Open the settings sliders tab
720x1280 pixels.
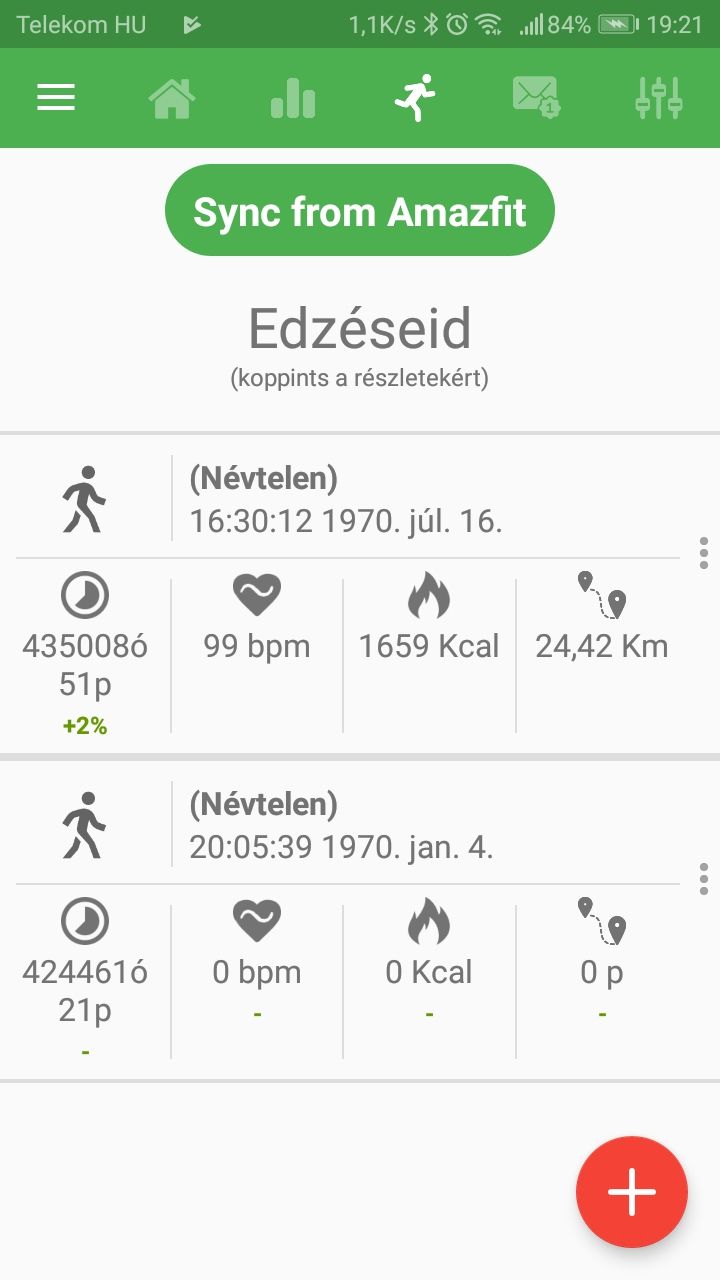pyautogui.click(x=659, y=98)
